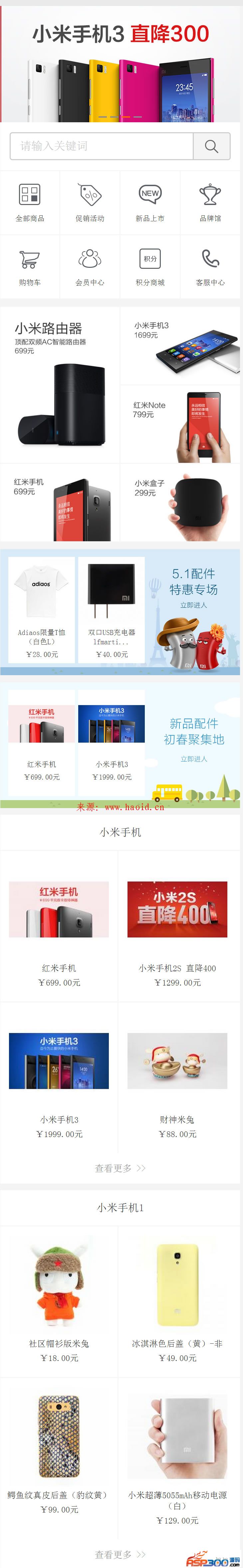Enter the 5.1配件特惠专场 via 立即进入
Viewport: 243px width, 1568px height.
193,605
